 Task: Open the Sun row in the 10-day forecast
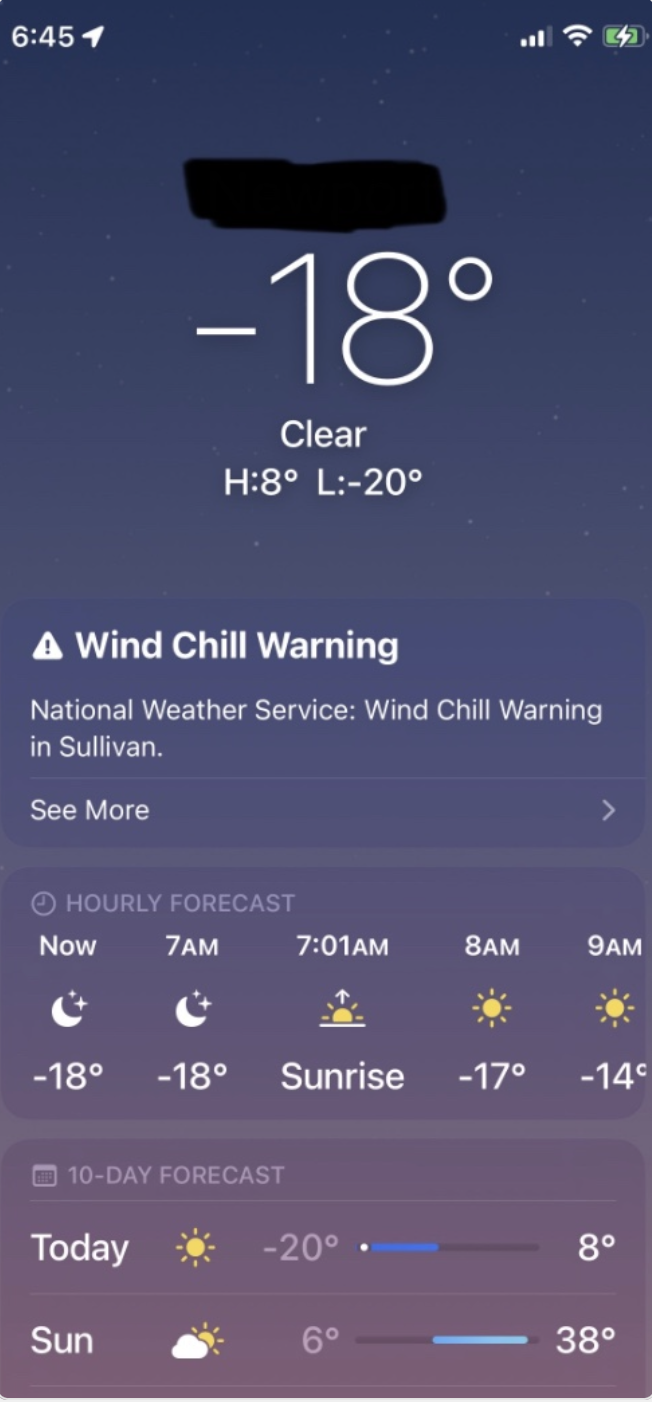point(323,1340)
